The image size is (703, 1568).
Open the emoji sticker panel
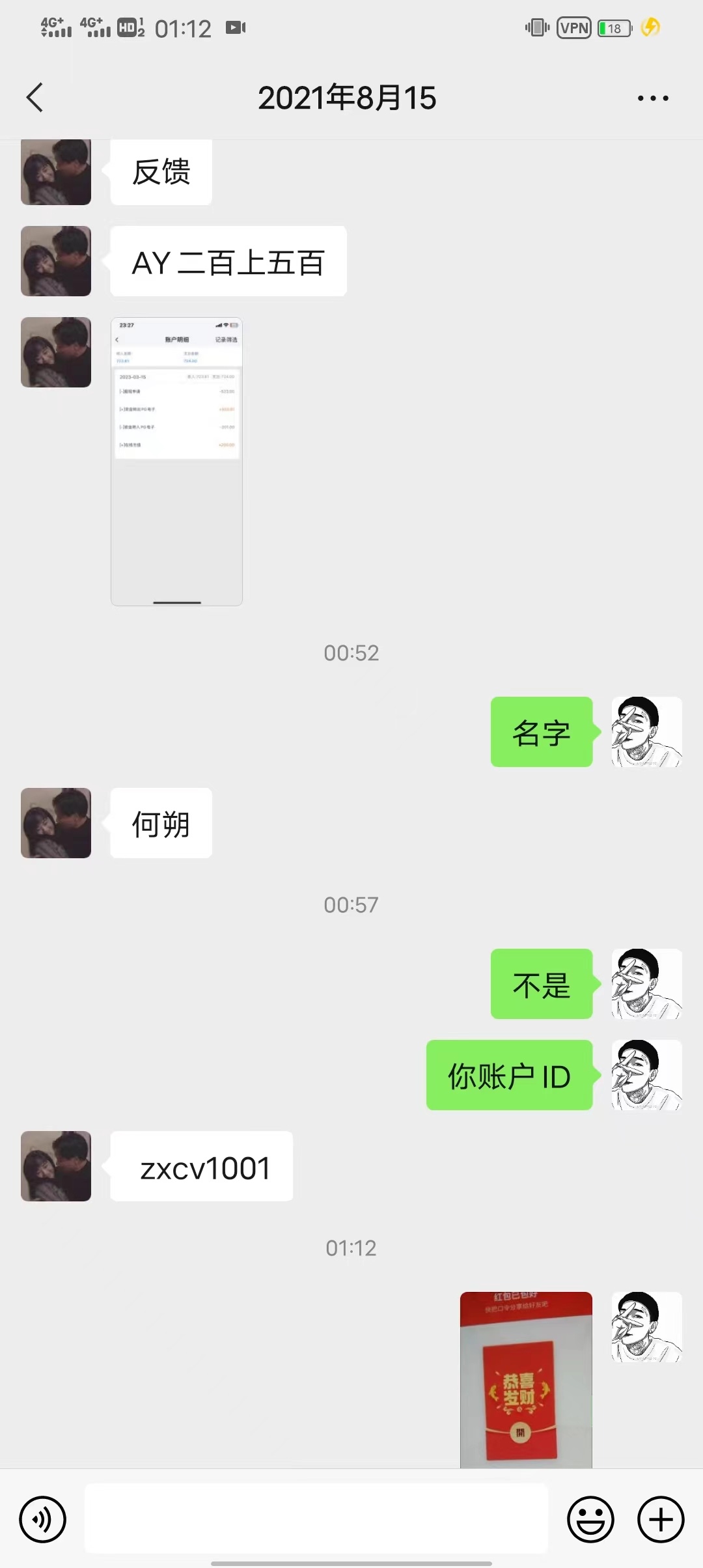(x=590, y=1519)
